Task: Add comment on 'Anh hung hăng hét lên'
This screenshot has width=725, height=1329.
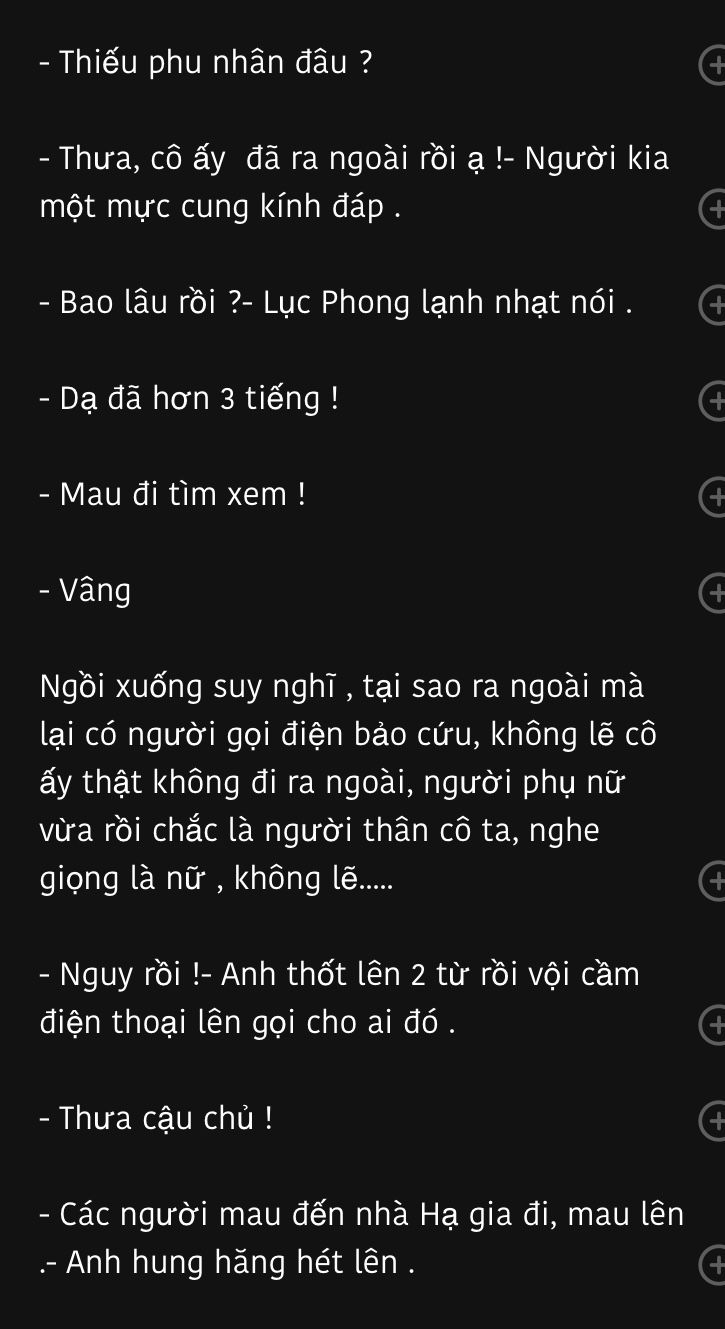Action: [x=712, y=1264]
